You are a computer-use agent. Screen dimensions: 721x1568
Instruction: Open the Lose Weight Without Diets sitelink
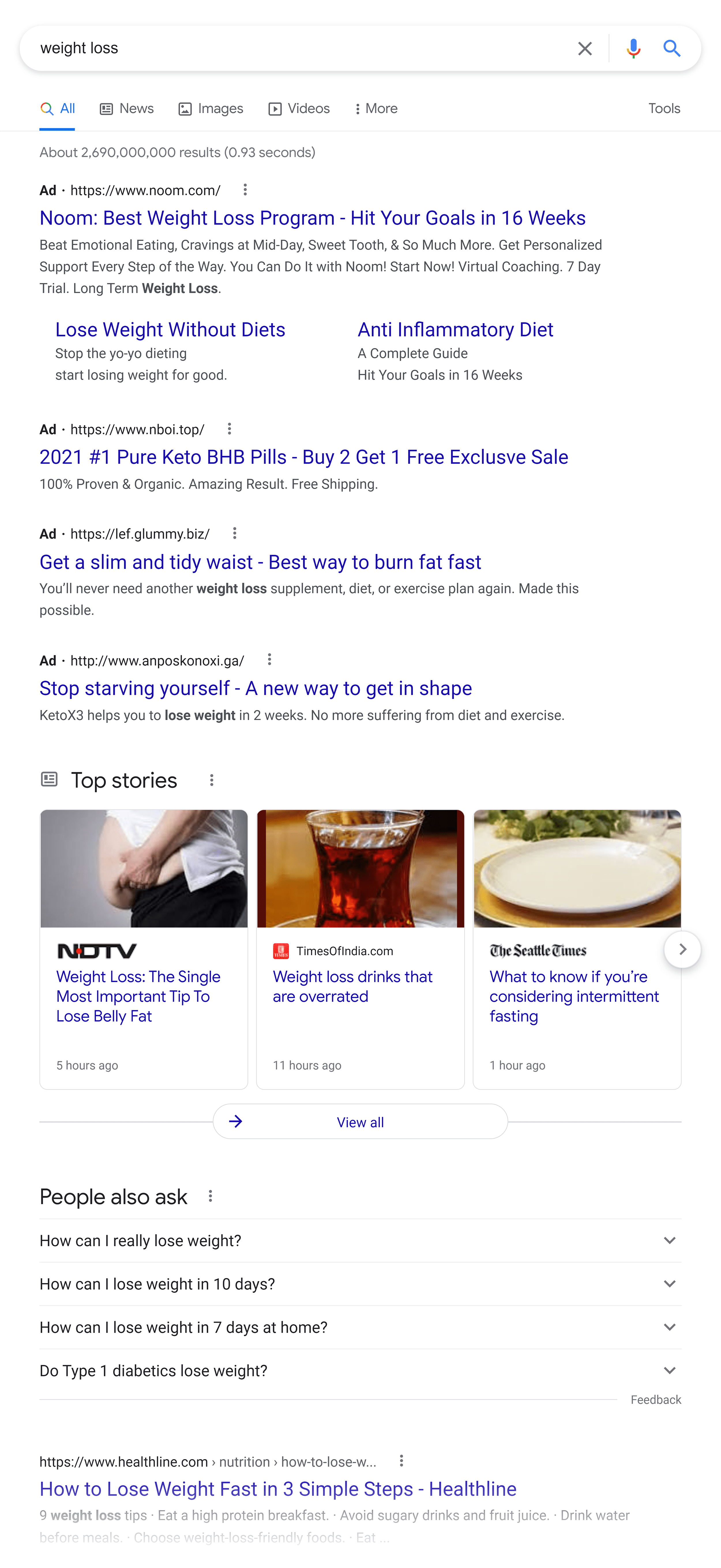coord(170,329)
